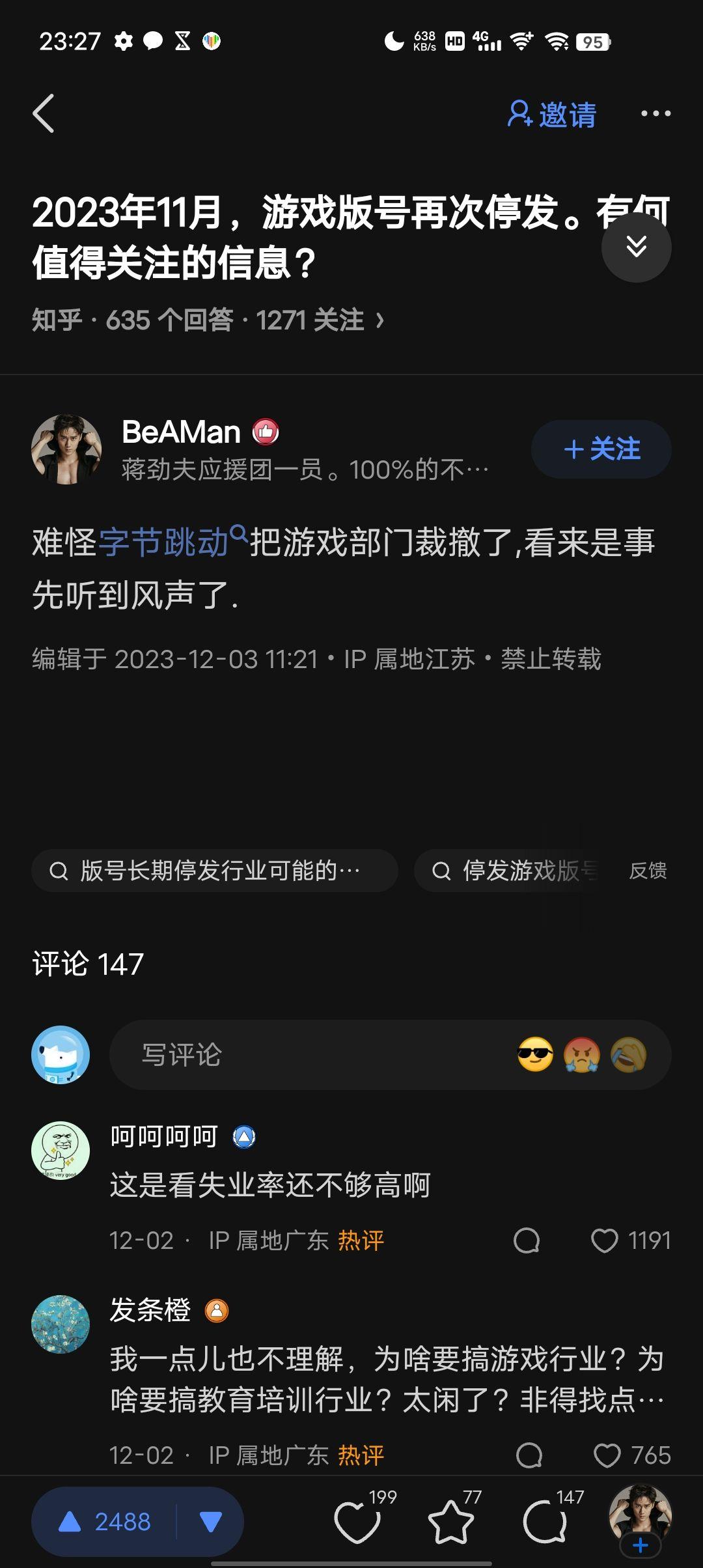Expand the question with the double-chevron button
The image size is (703, 1568).
pos(636,247)
